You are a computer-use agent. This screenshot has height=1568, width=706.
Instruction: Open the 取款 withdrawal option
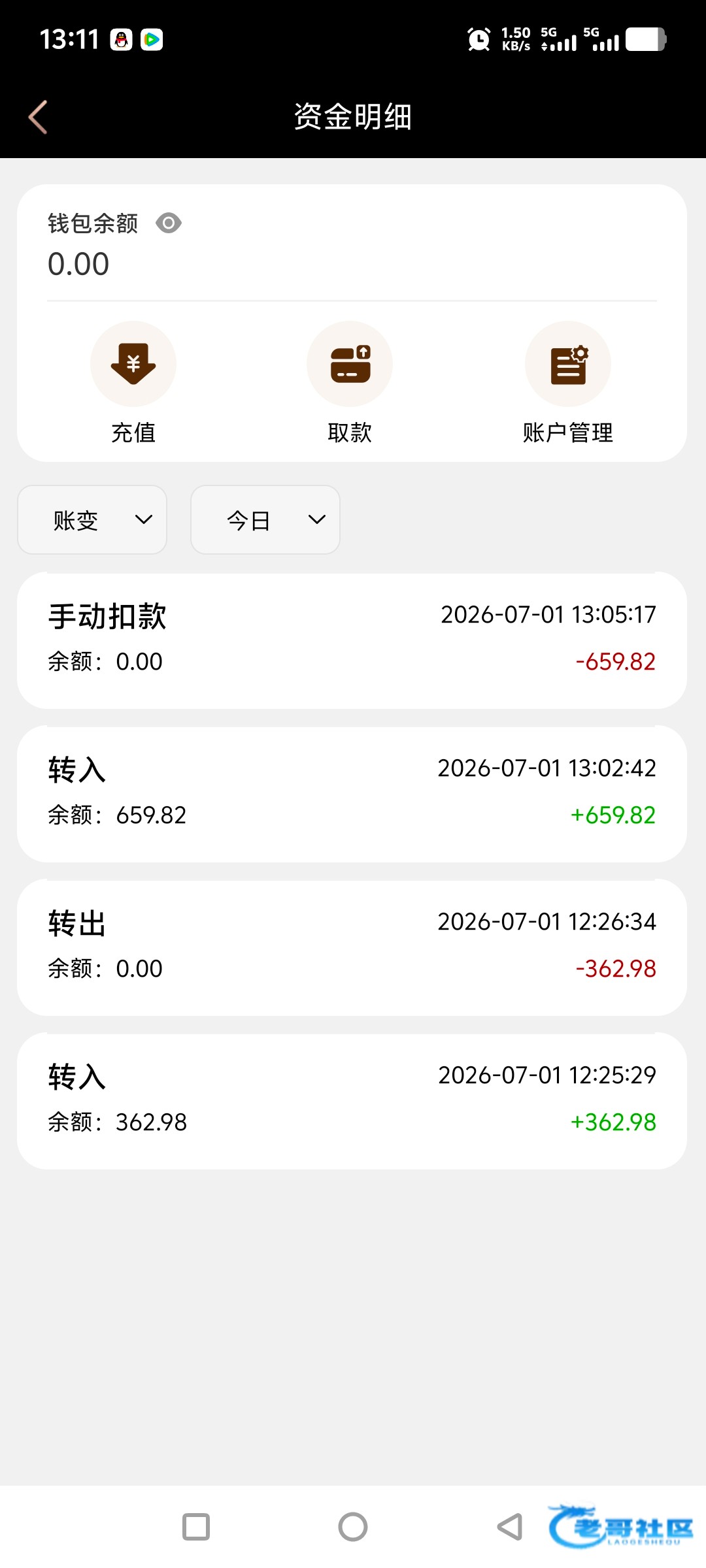pyautogui.click(x=350, y=384)
